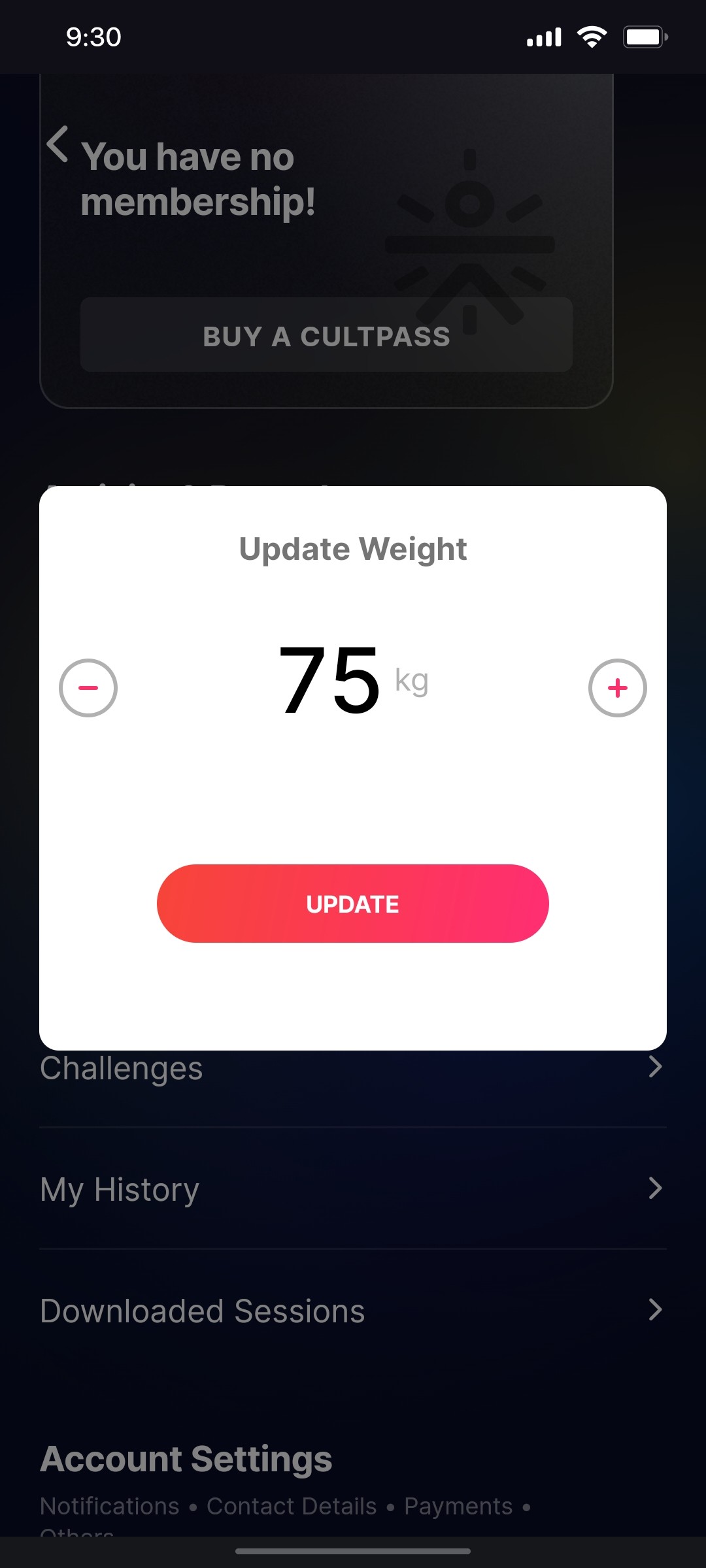Open Notifications under Account Settings
The height and width of the screenshot is (1568, 706).
[108, 1505]
